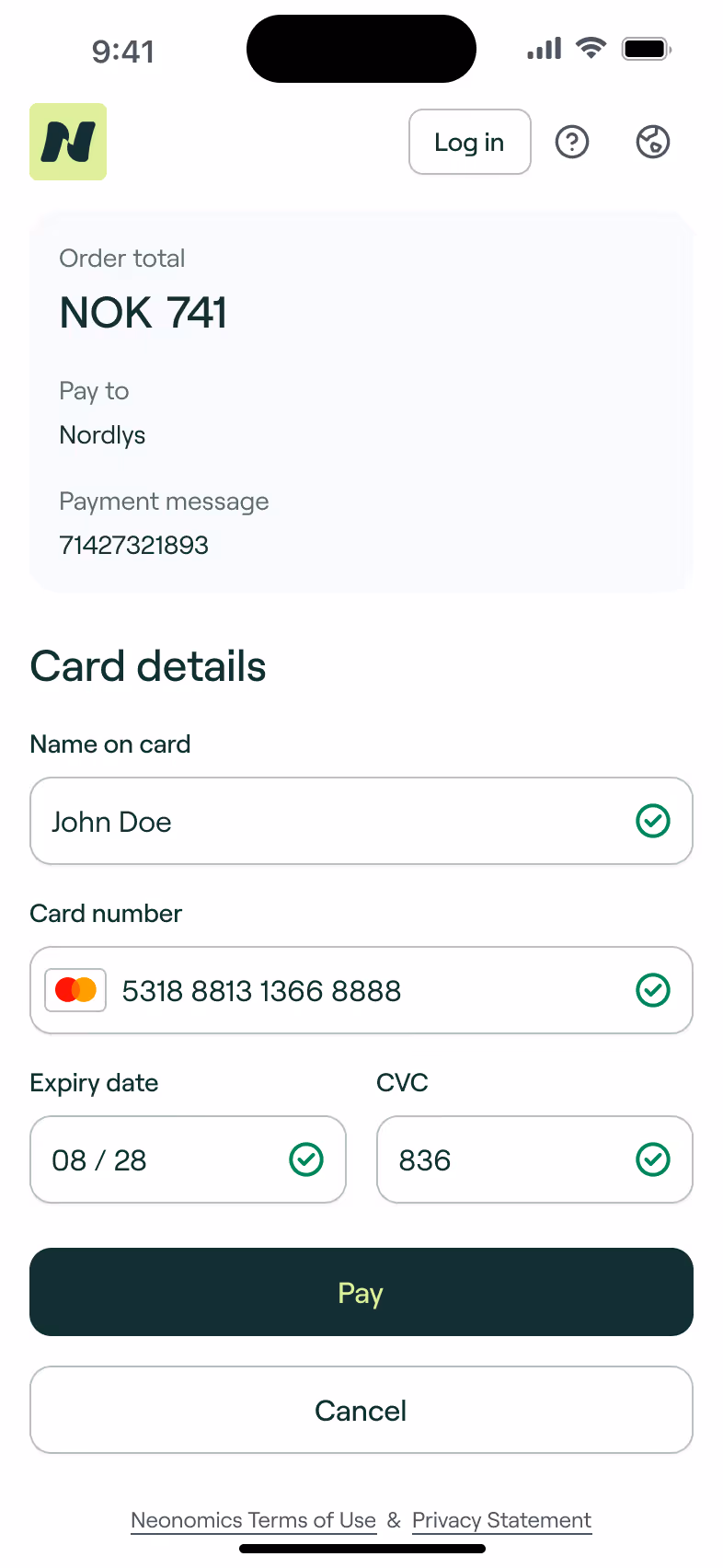The width and height of the screenshot is (723, 1568).
Task: Edit the CVC field
Action: point(534,1159)
